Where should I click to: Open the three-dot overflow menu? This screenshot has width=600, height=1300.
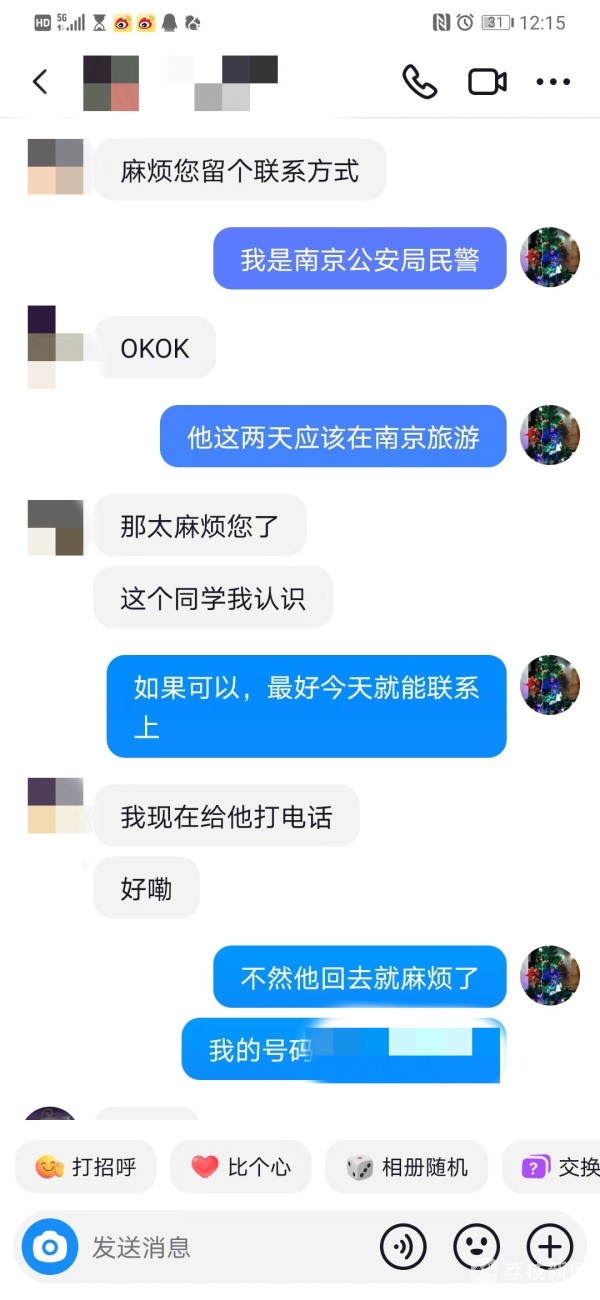coord(553,82)
